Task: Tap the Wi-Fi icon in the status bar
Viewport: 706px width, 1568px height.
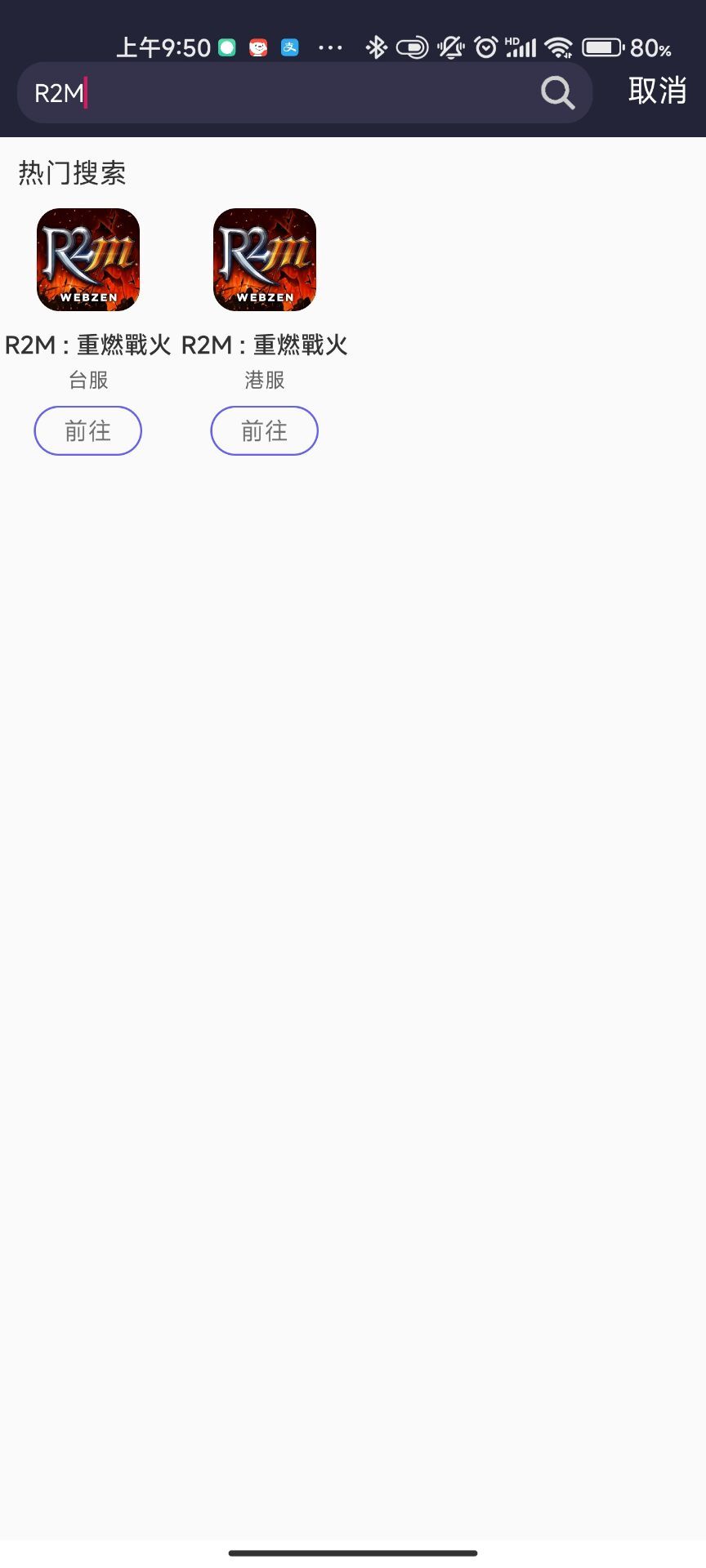Action: coord(560,47)
